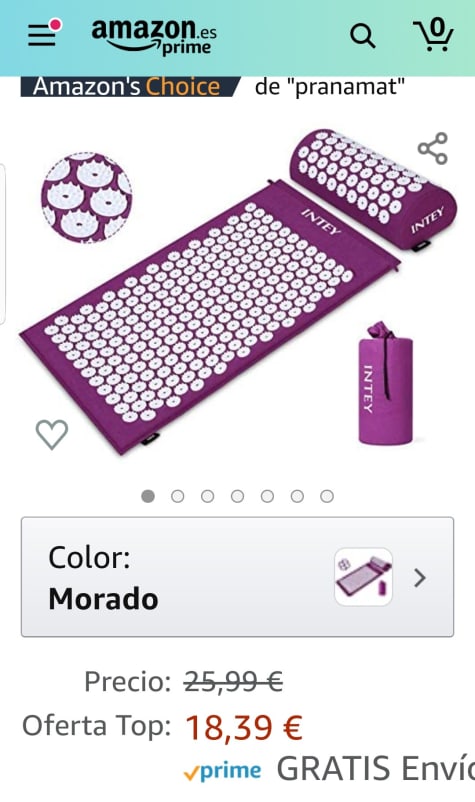Add product to wish list heart
This screenshot has width=475, height=802.
52,434
